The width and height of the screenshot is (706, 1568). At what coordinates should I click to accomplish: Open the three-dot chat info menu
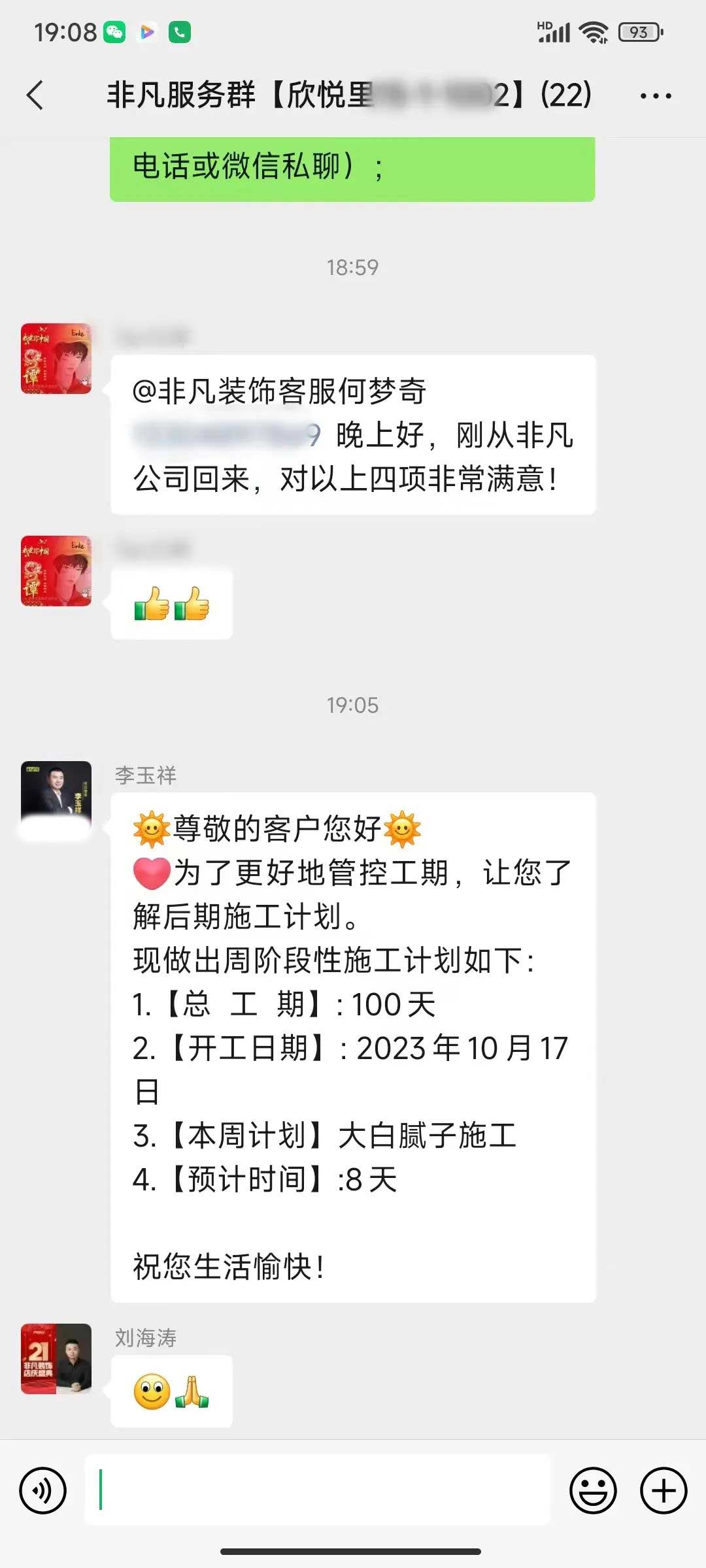655,96
